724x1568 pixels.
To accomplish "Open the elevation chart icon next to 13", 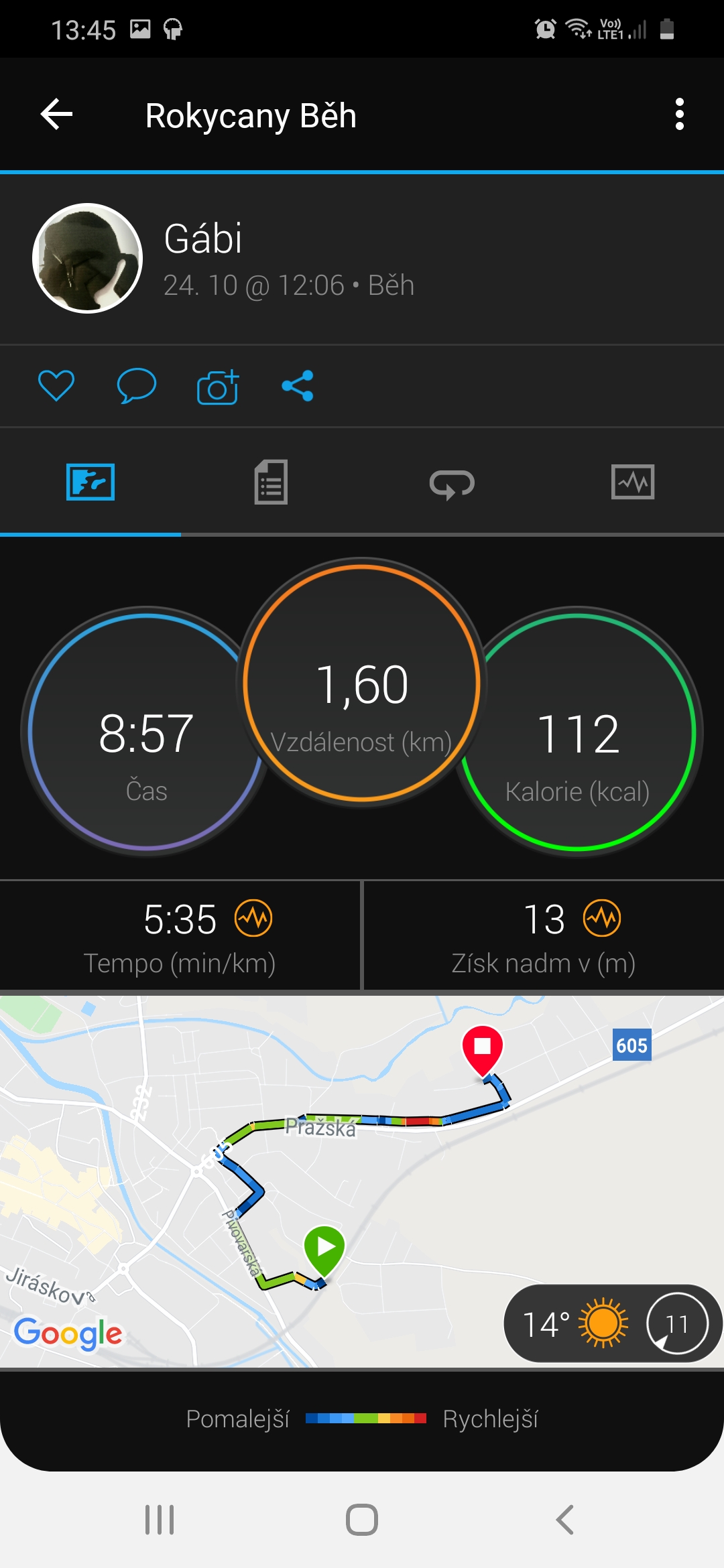I will click(x=602, y=918).
